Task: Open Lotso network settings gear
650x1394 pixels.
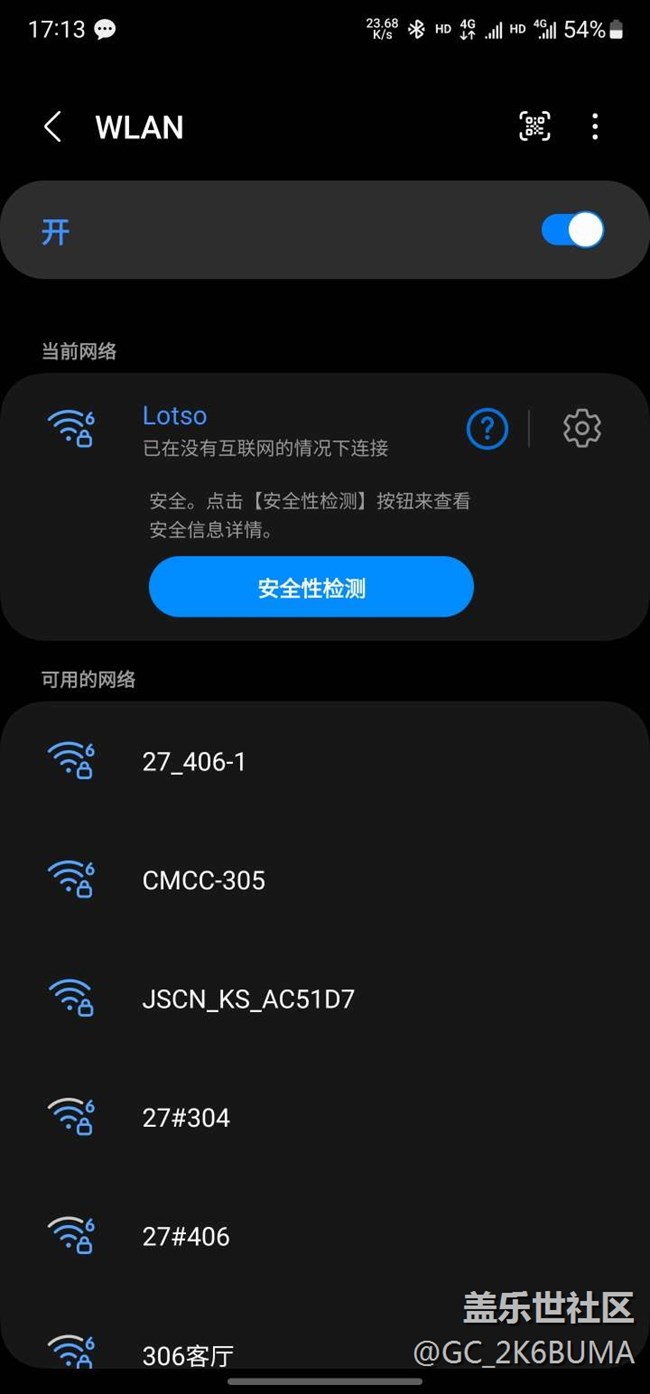Action: pos(582,428)
